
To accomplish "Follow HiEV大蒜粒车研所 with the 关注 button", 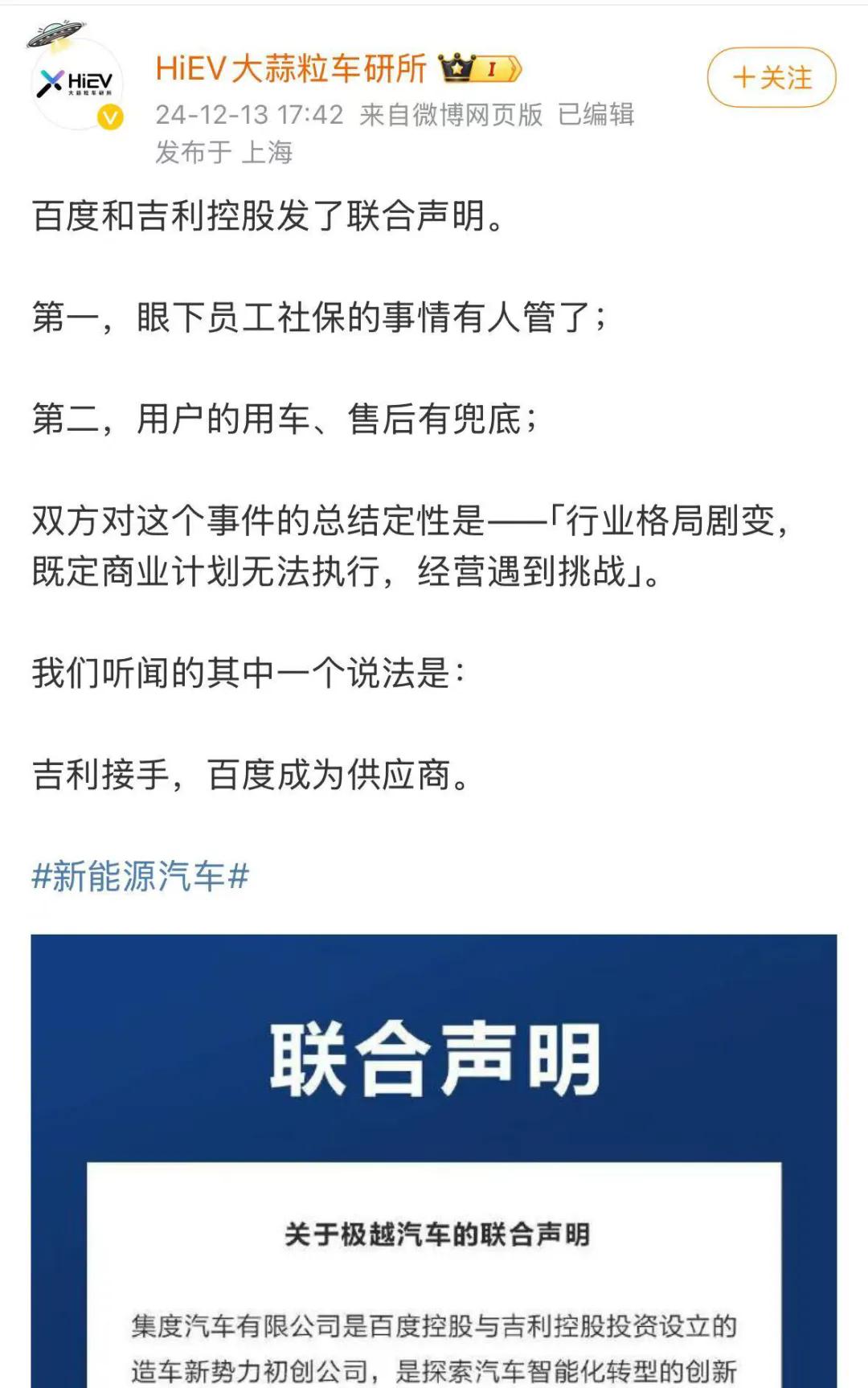I will (x=772, y=78).
